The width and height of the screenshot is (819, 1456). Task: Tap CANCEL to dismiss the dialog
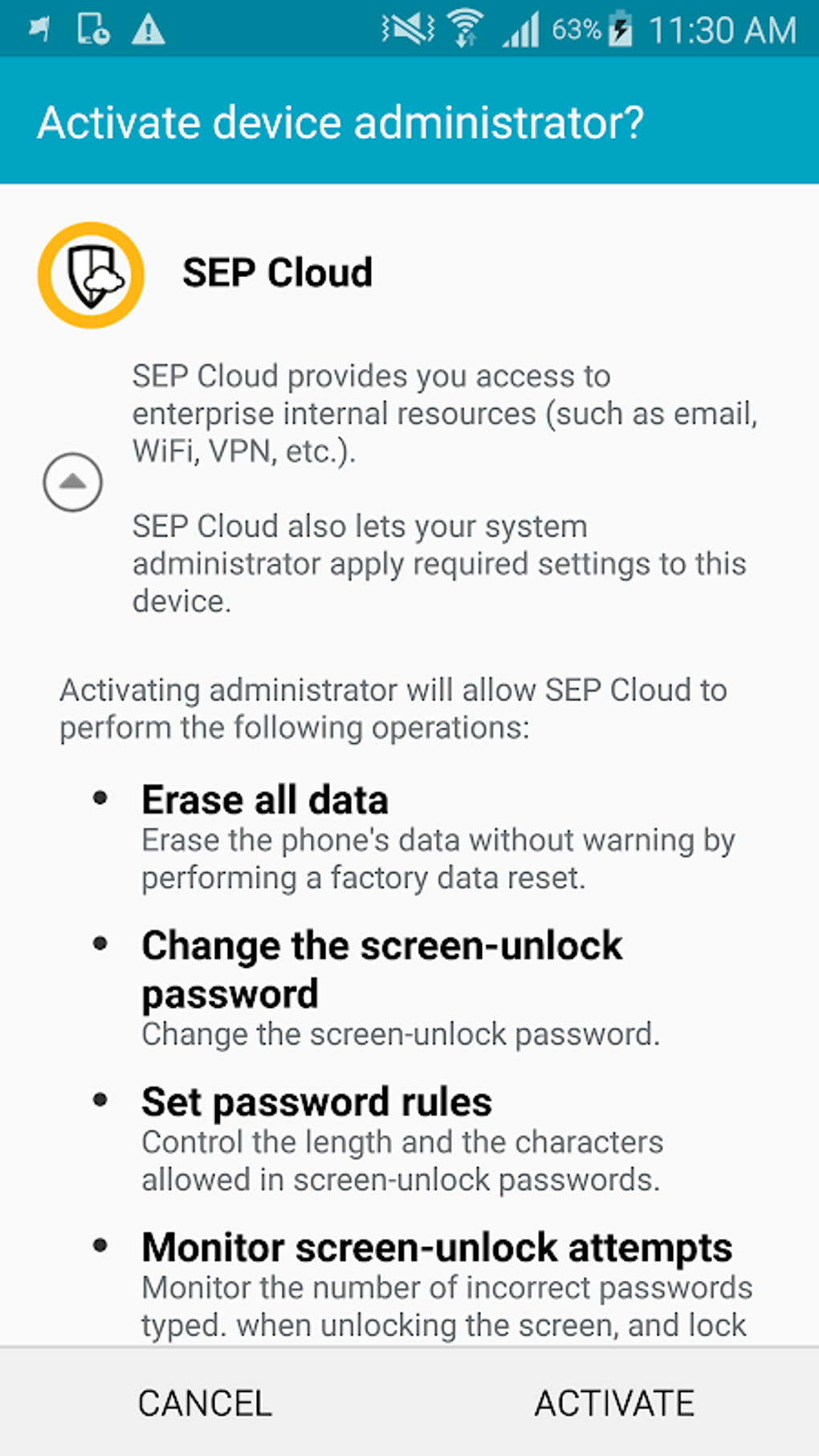click(204, 1402)
